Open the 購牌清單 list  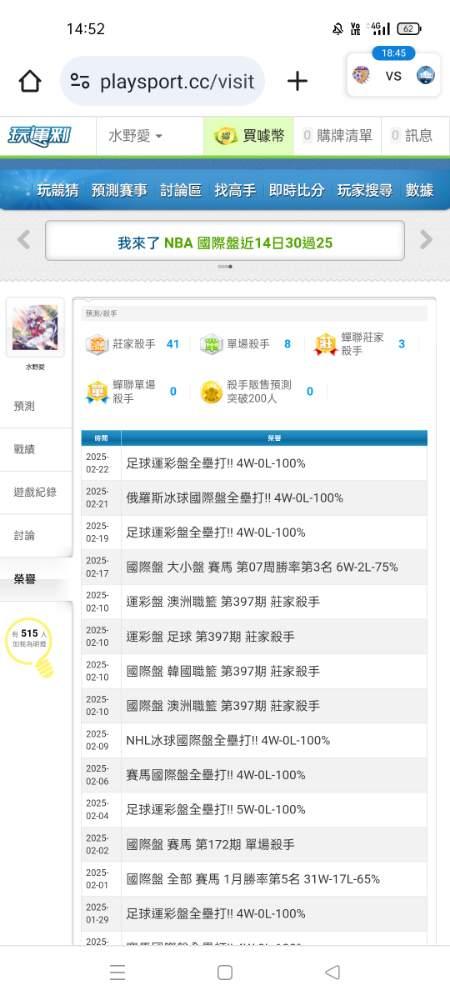point(337,136)
